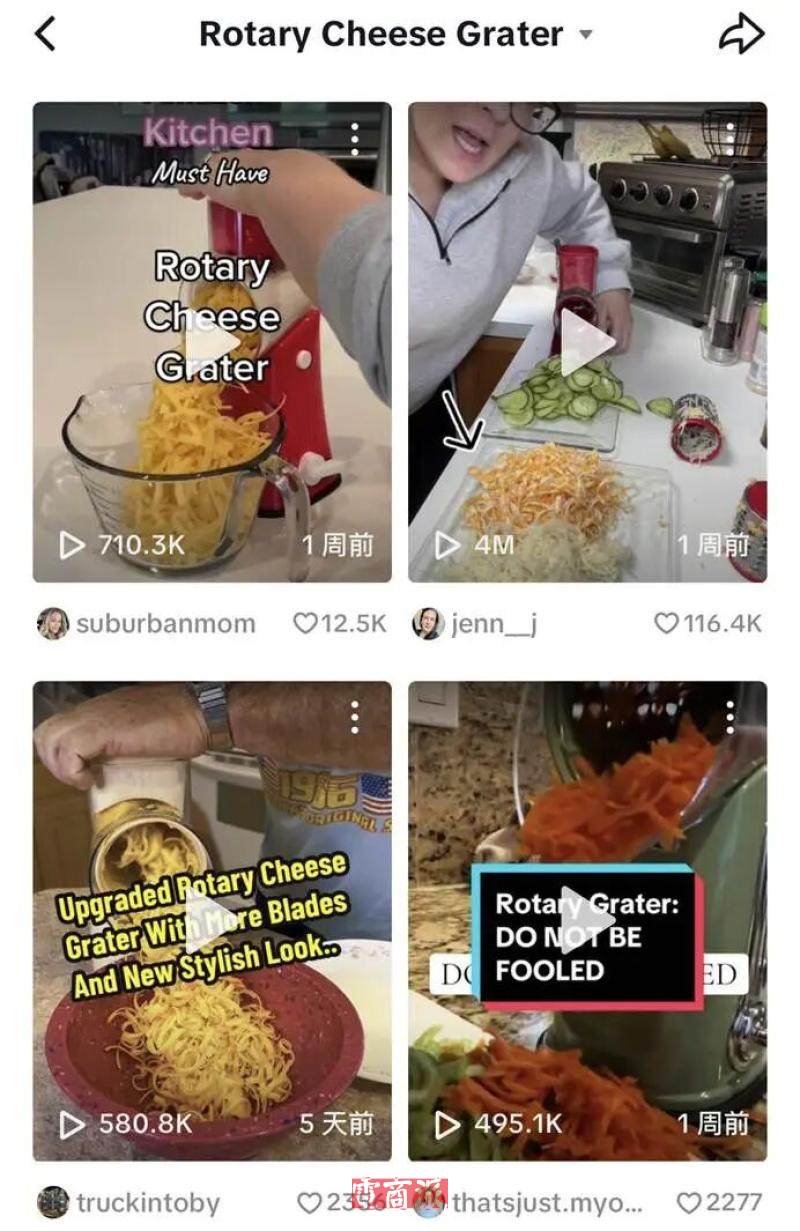Open options on the 580.8K views video
The image size is (800, 1231).
[355, 717]
